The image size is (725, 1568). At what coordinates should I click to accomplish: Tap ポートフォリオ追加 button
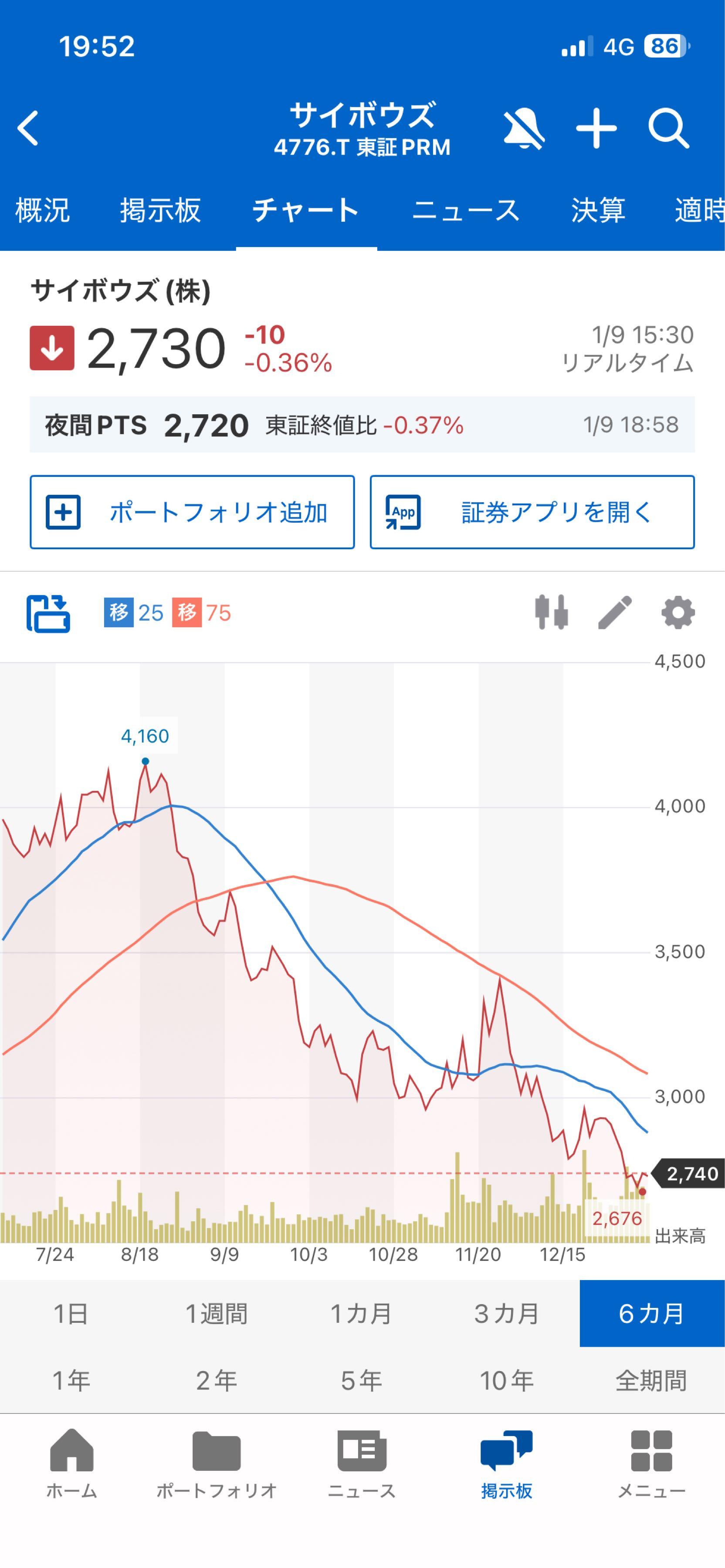(x=192, y=512)
